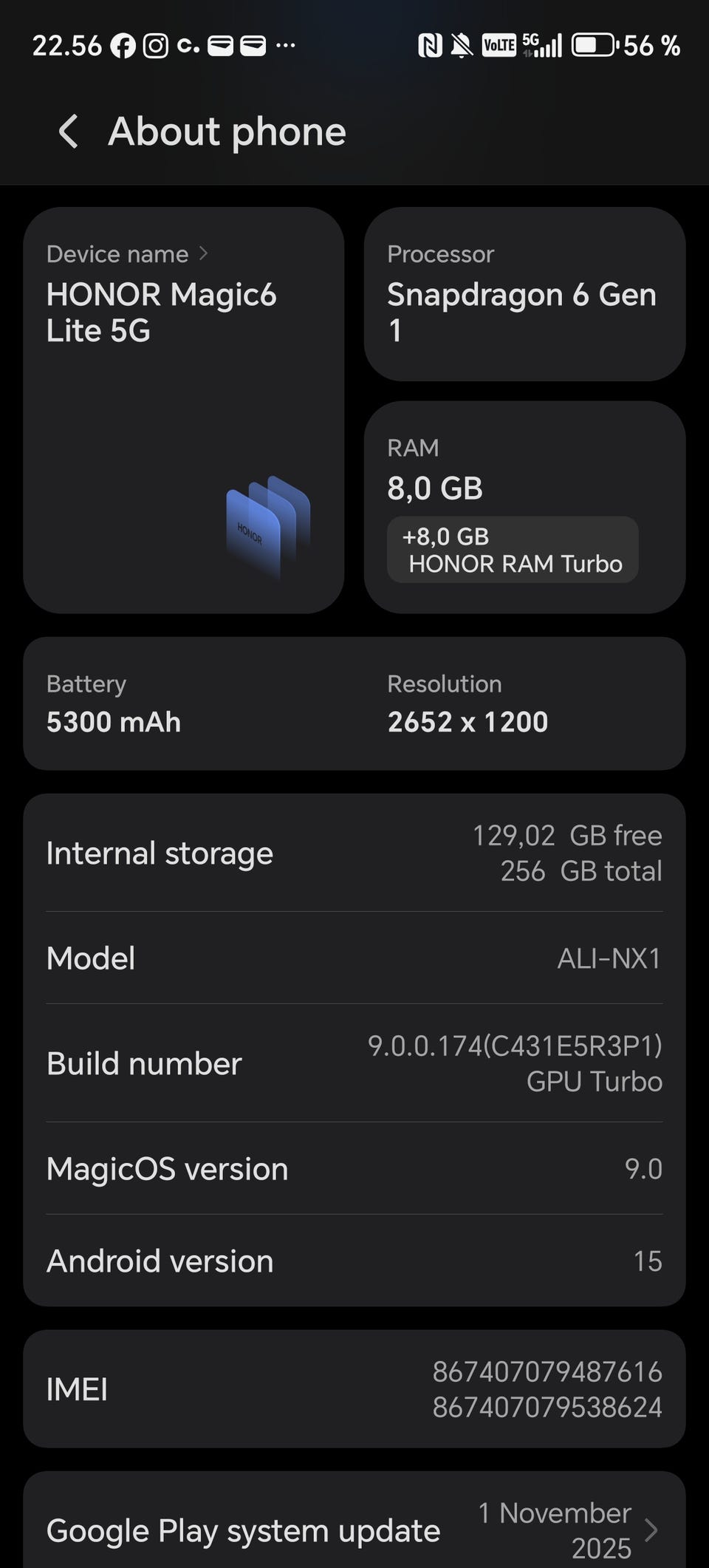Tap the Build number row
709x1568 pixels.
point(354,1063)
